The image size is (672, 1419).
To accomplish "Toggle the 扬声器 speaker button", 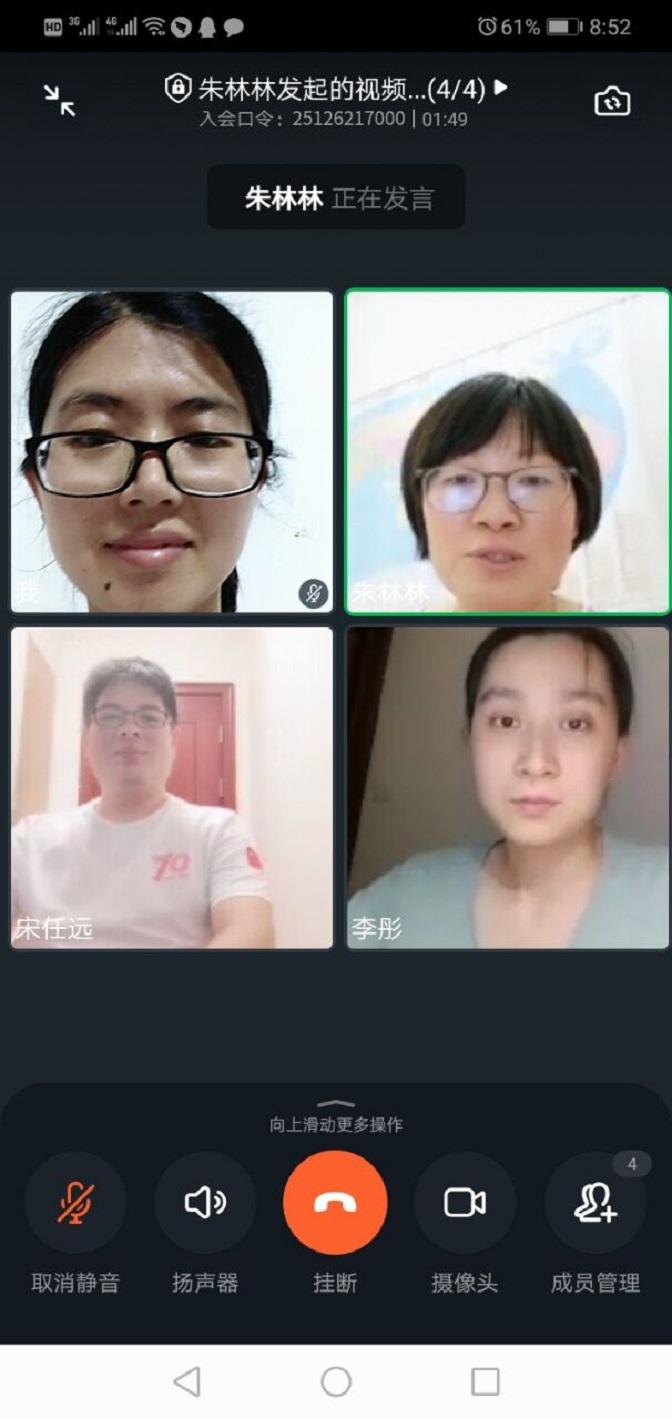I will click(205, 1203).
